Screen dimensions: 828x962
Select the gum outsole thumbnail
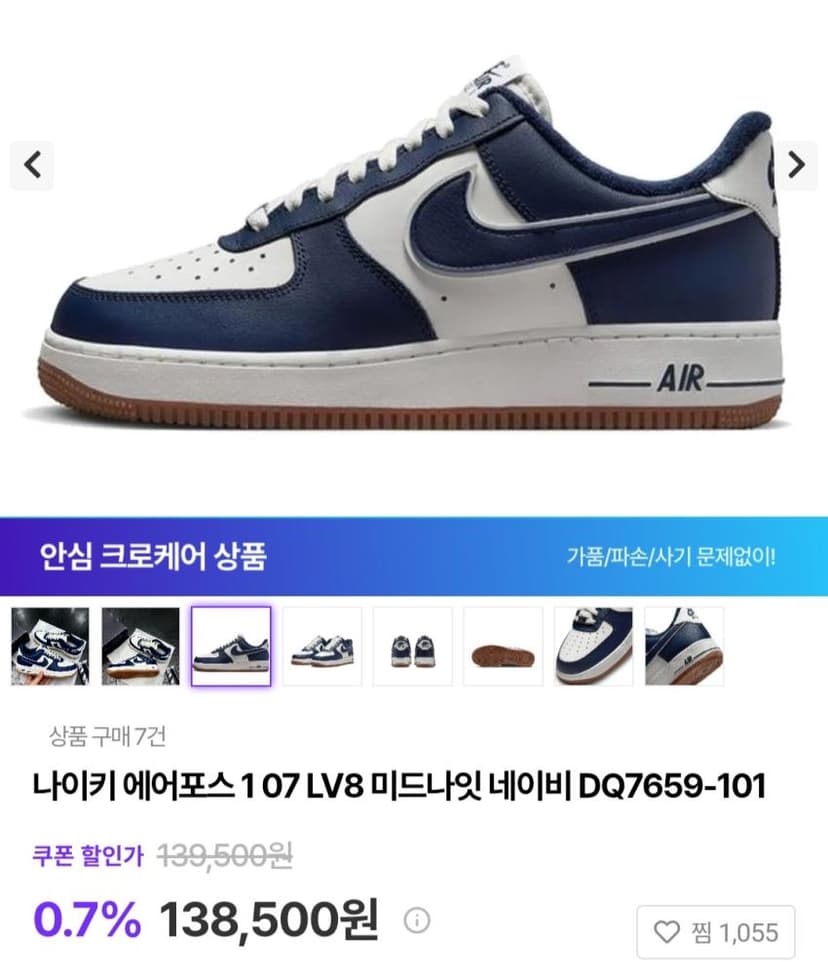(503, 646)
